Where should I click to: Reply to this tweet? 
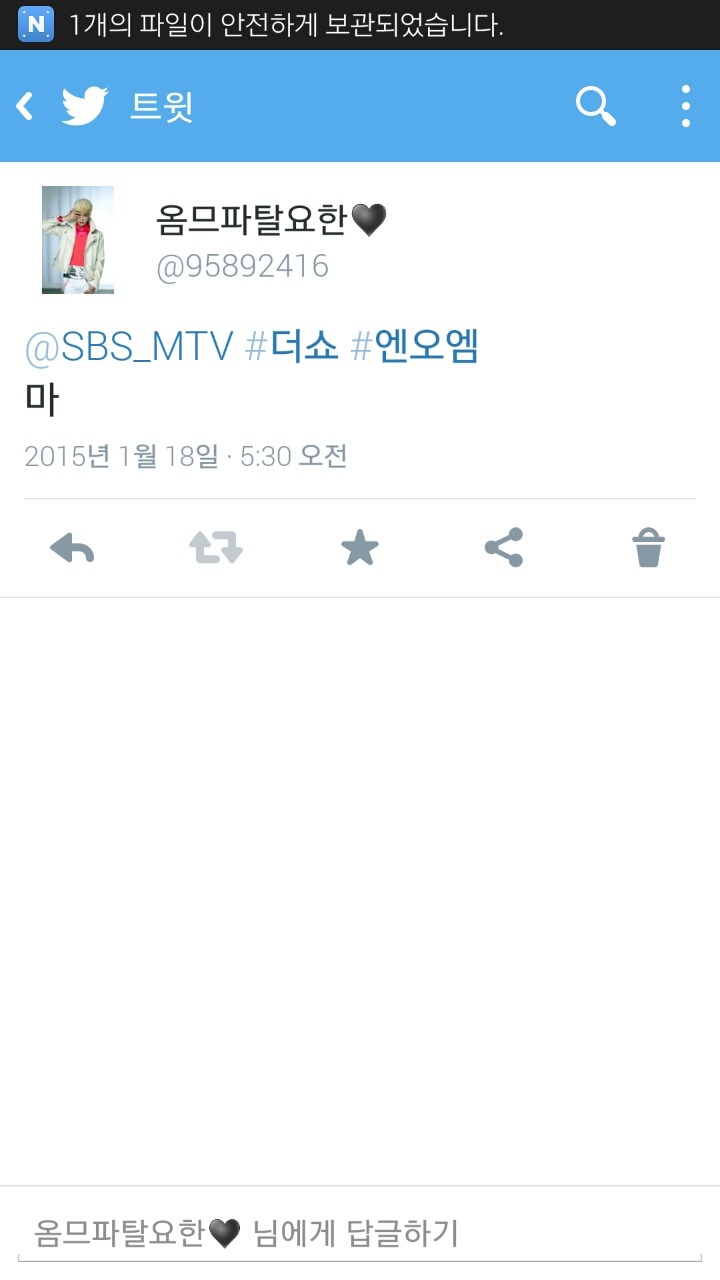coord(72,548)
